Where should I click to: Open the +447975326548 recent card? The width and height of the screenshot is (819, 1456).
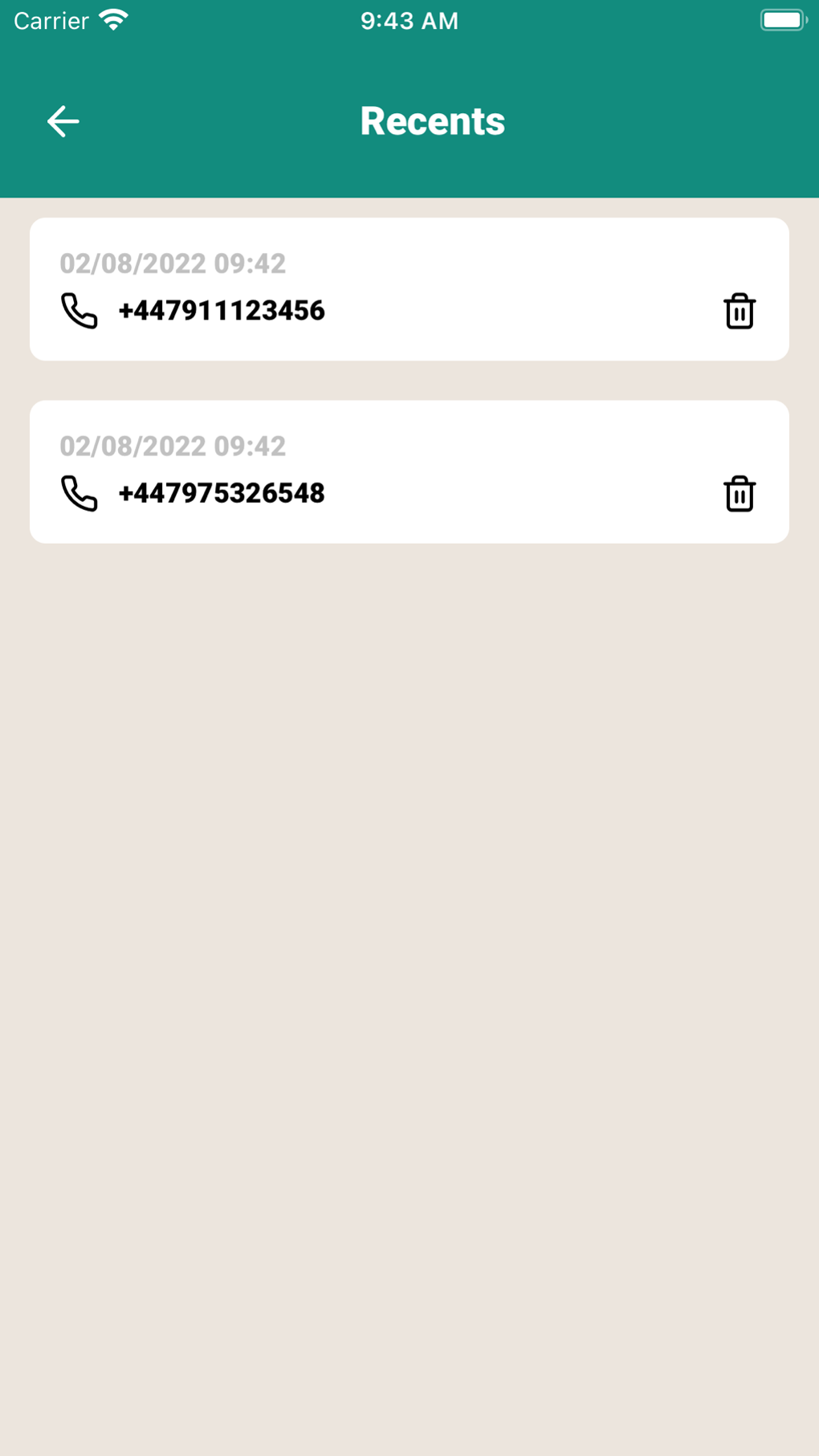[x=409, y=471]
